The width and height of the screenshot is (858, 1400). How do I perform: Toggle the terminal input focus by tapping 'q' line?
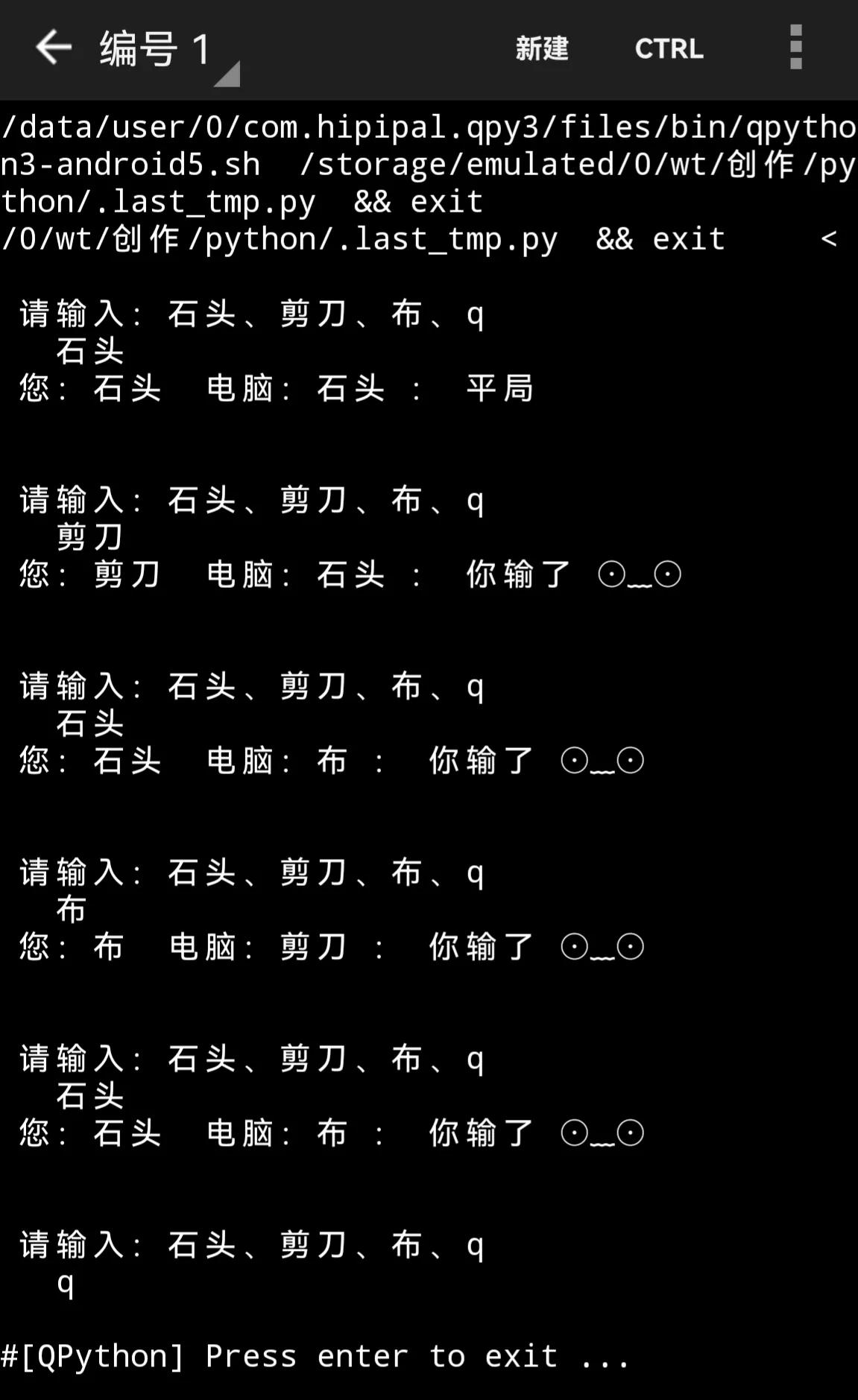pos(66,1282)
